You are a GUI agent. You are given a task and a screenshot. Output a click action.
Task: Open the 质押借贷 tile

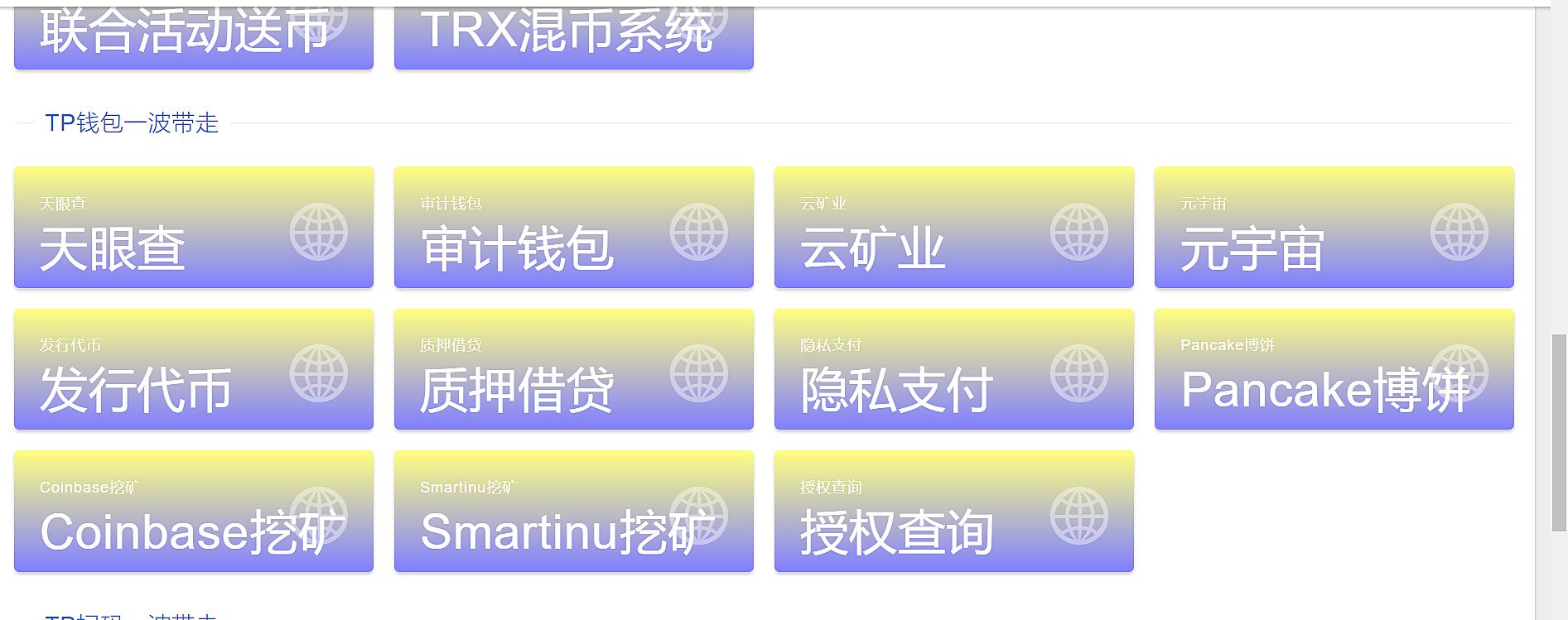[573, 369]
